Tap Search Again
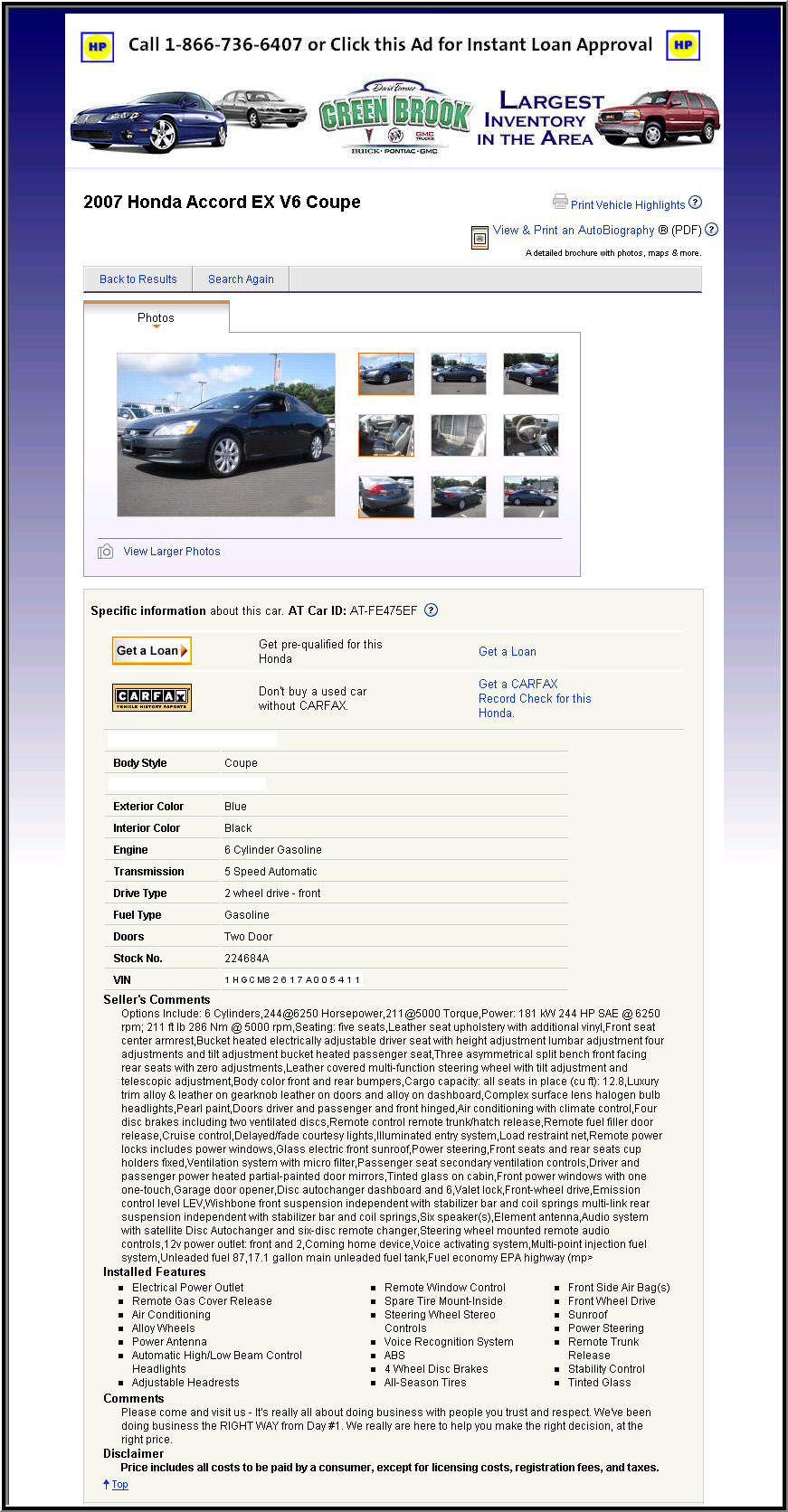Viewport: 788px width, 1512px height. tap(241, 279)
